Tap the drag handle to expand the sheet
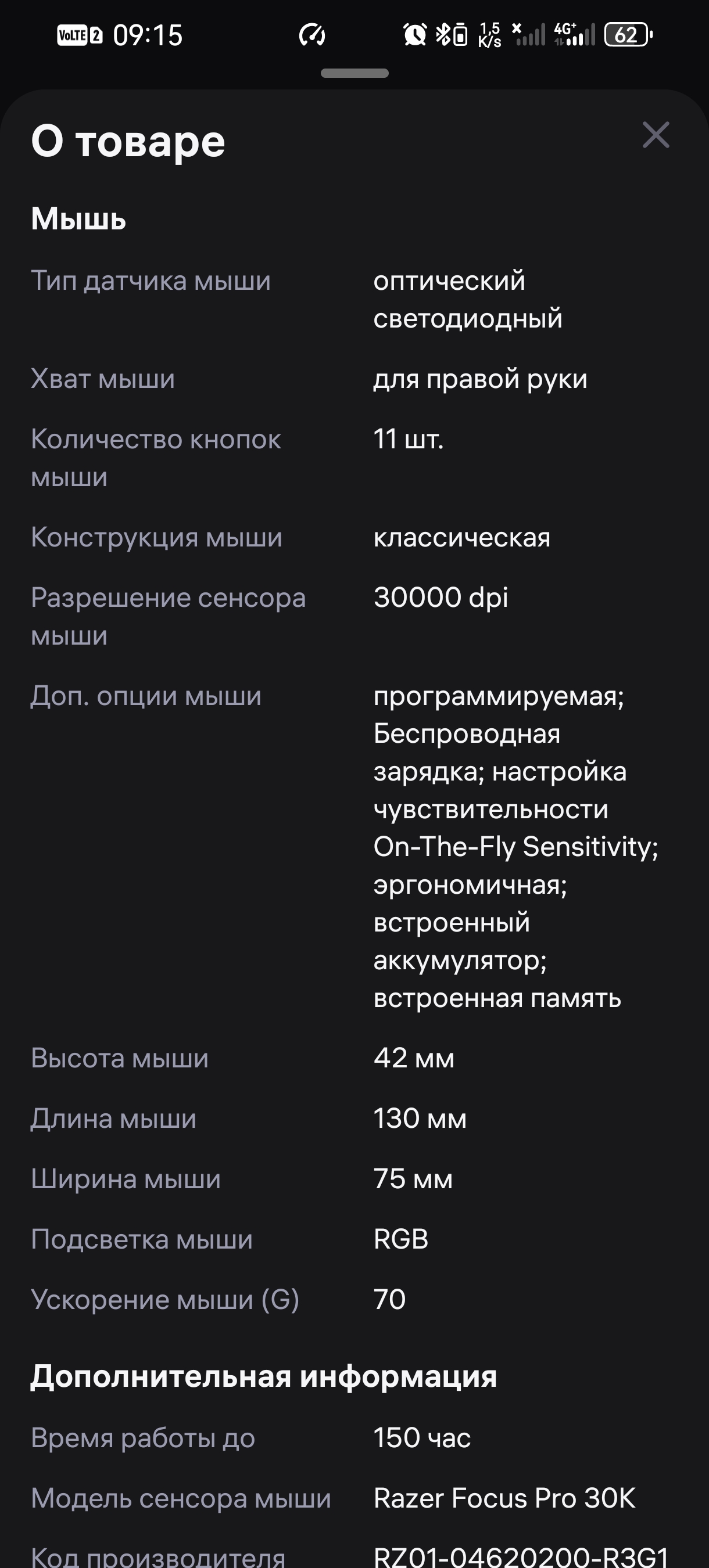The image size is (709, 1568). click(354, 74)
